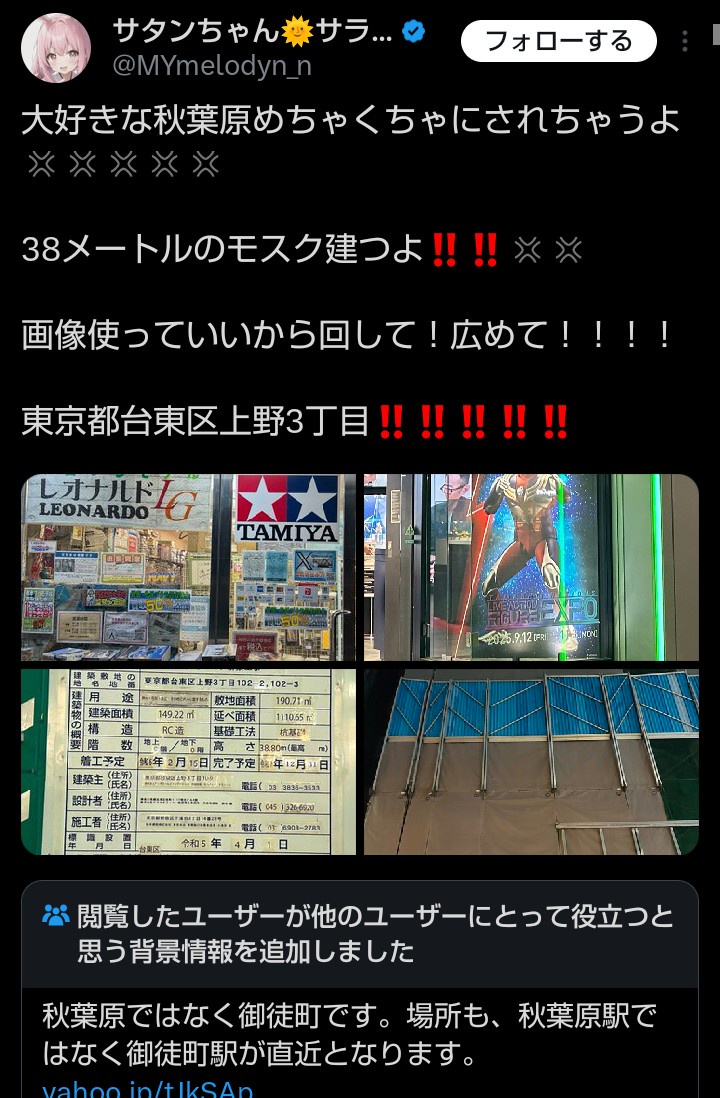Viewport: 720px width, 1098px height.
Task: Open the post's overflow menu
Action: (685, 42)
